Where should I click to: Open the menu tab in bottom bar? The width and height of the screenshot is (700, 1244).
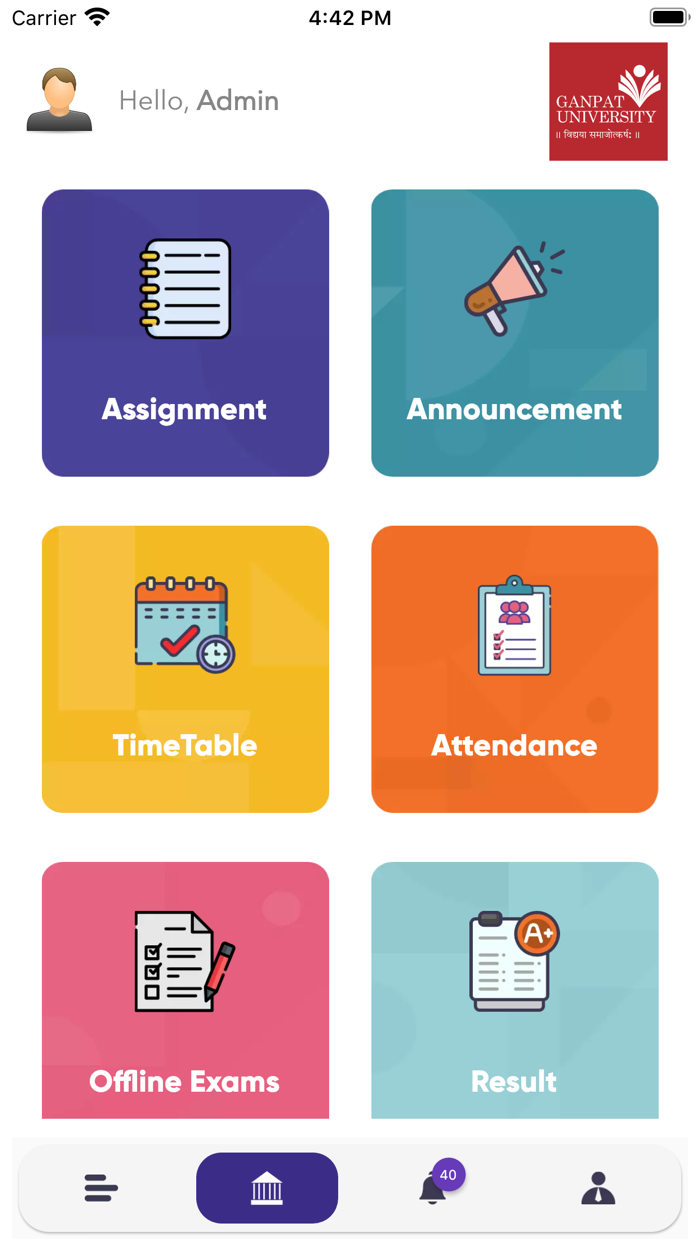click(101, 1188)
